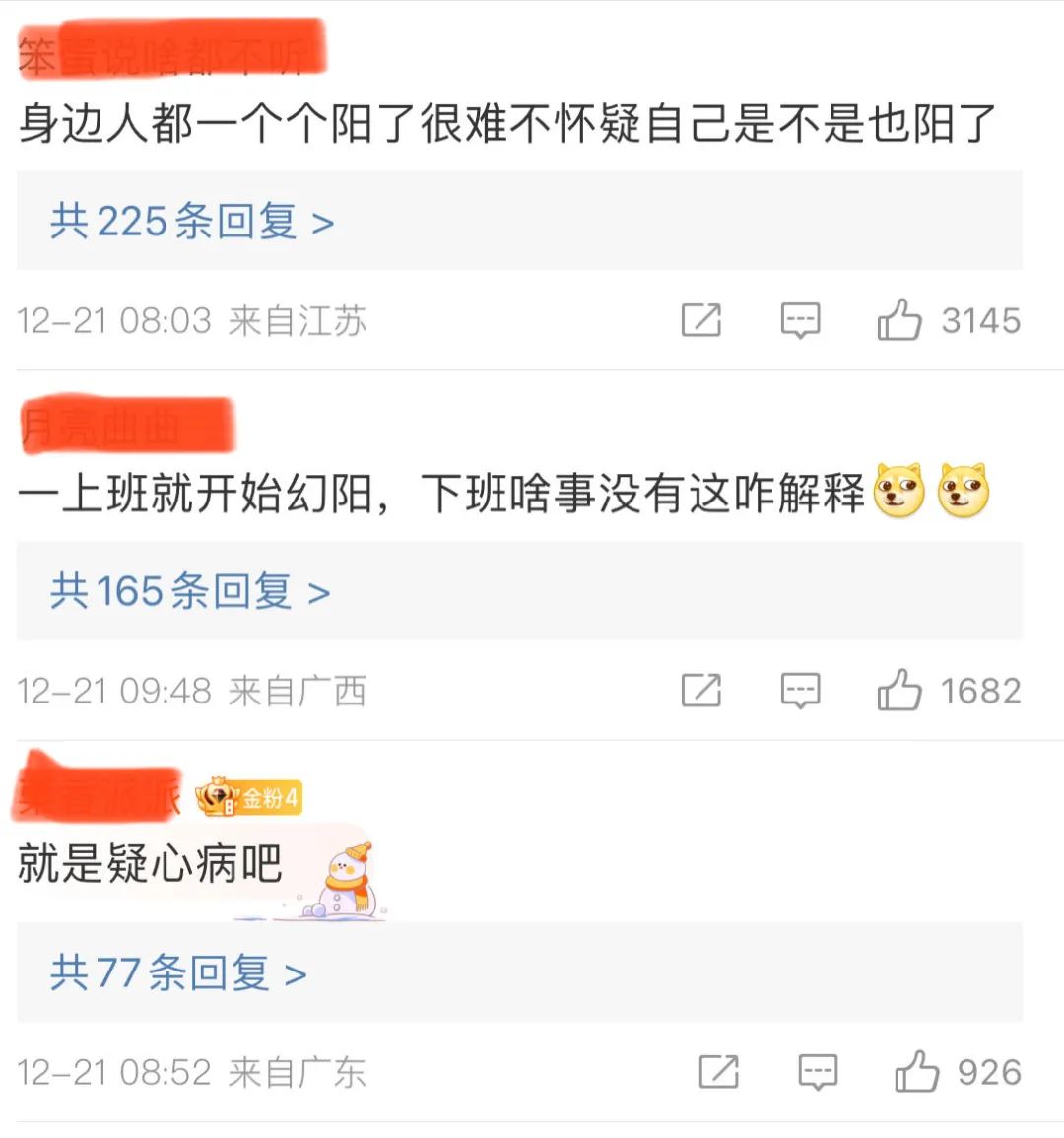Like the 就是疑心病吧 comment
Screen dimensions: 1064x1138
pos(916,1072)
